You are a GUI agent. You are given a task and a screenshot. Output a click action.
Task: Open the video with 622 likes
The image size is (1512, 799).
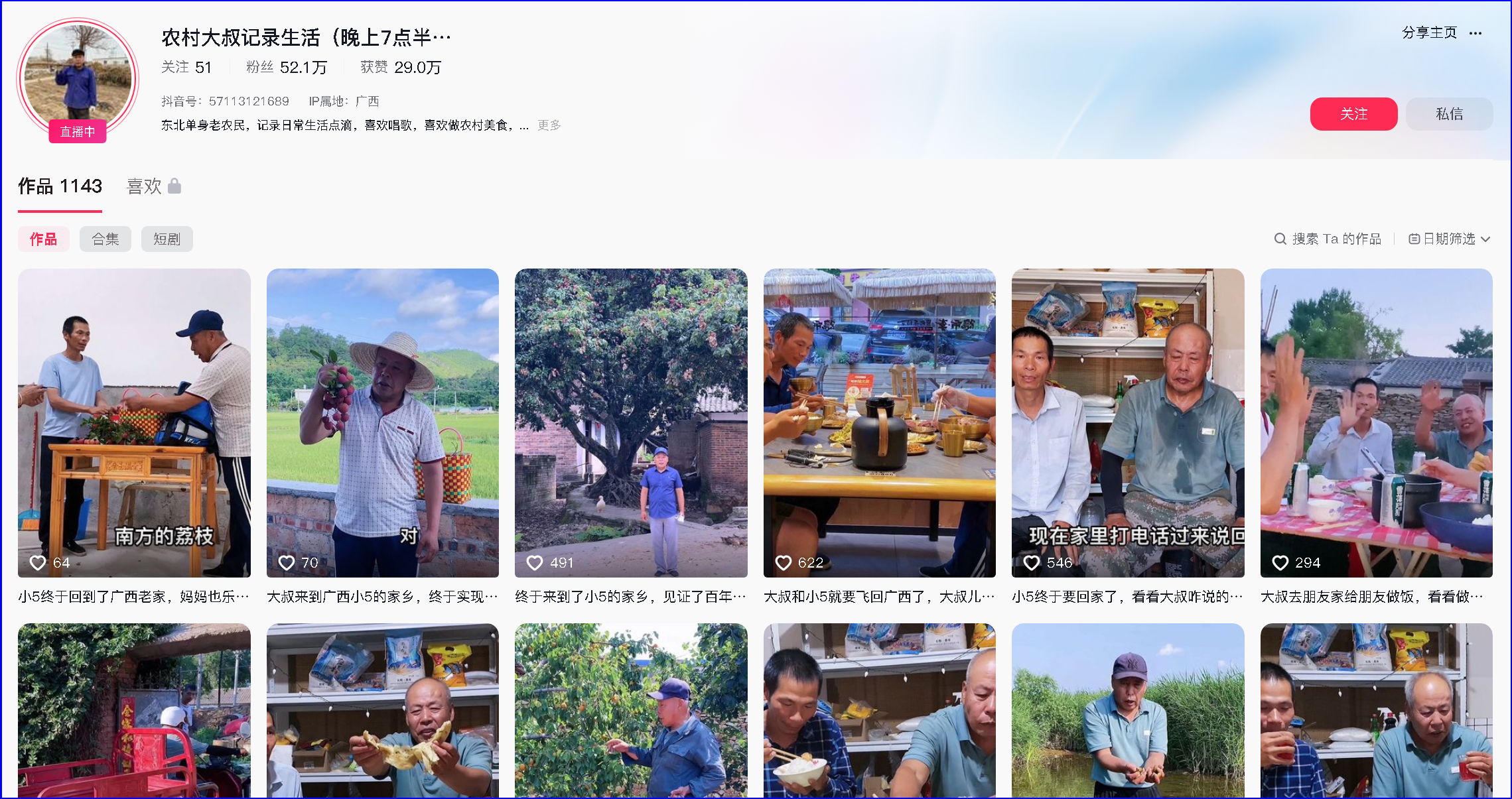pyautogui.click(x=879, y=422)
